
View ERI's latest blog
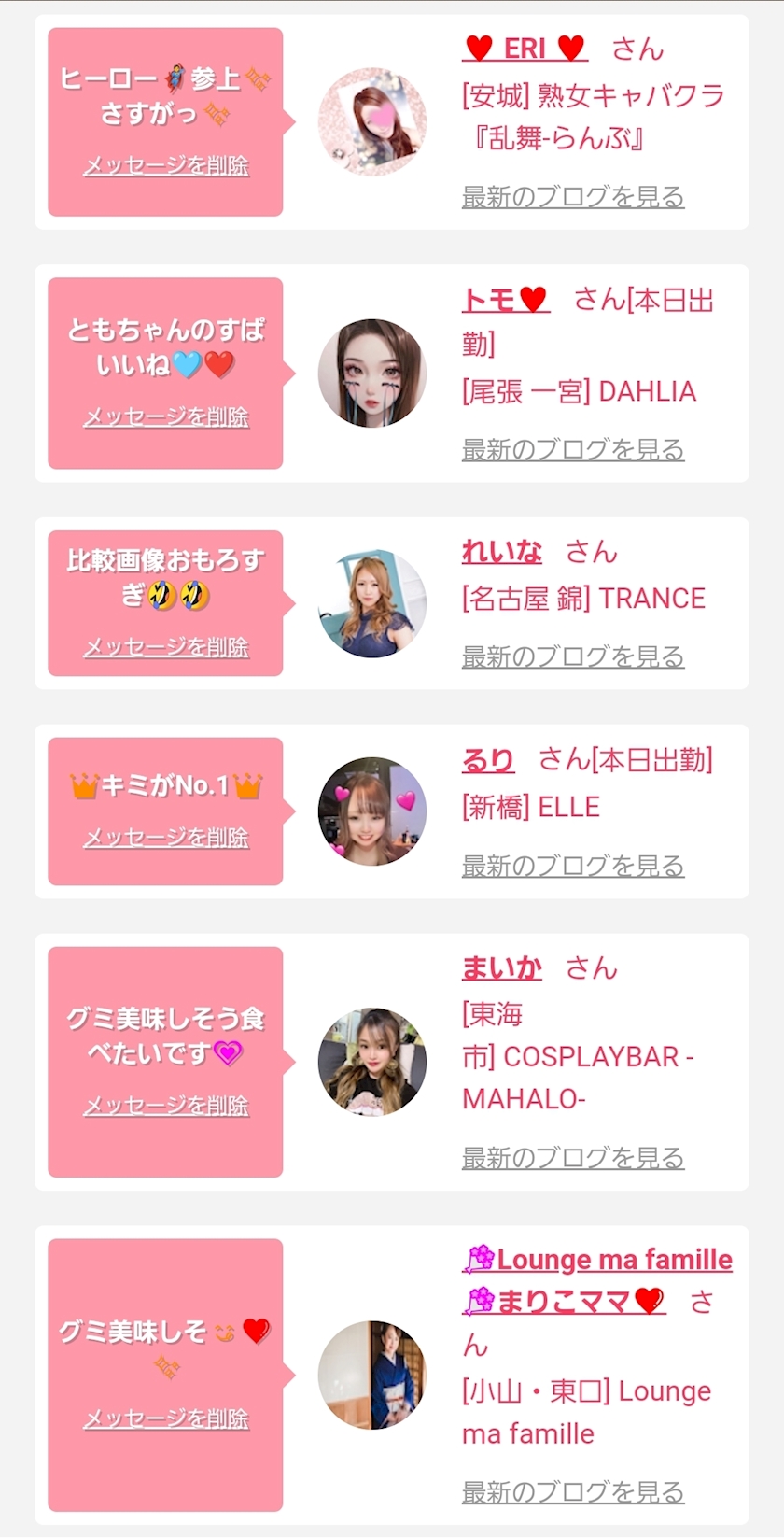pos(572,197)
